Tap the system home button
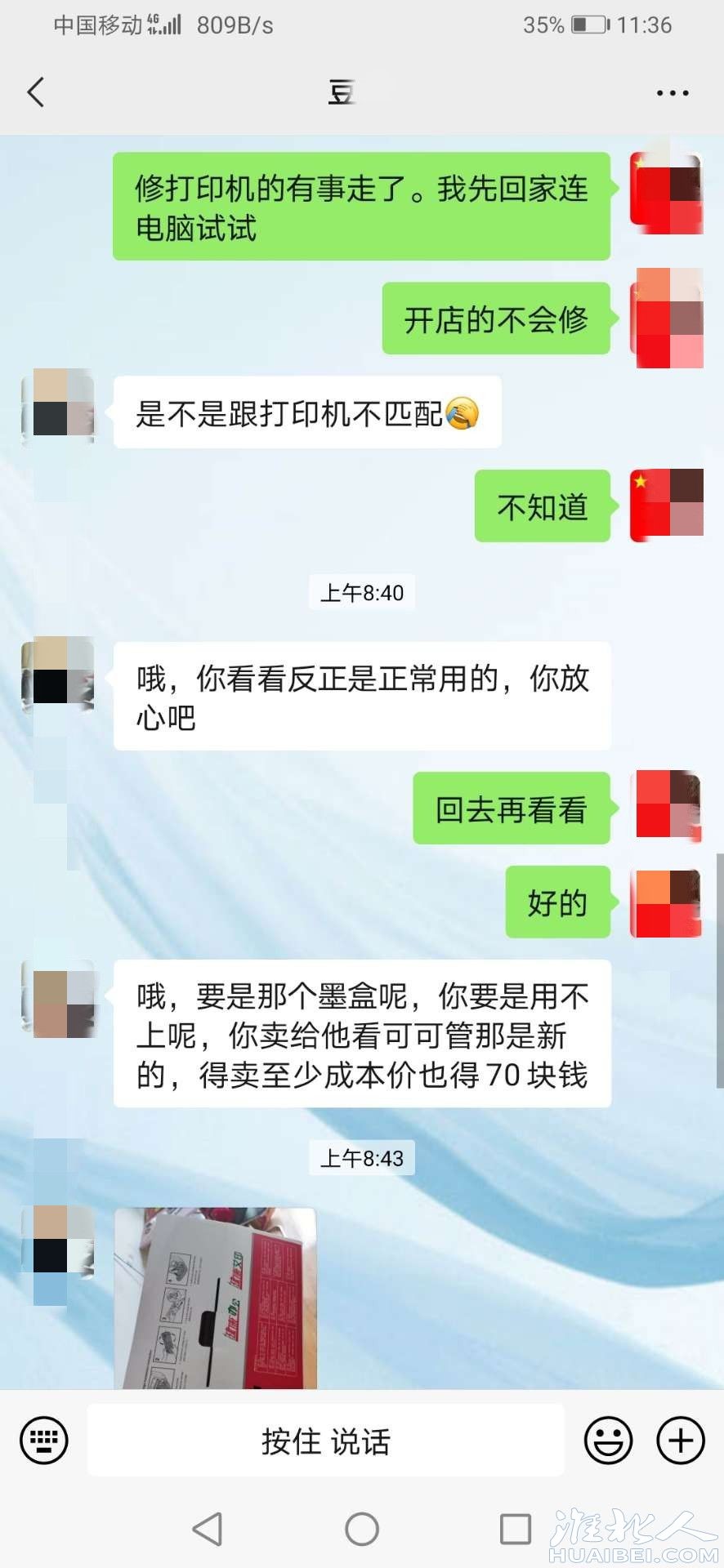 click(362, 1529)
